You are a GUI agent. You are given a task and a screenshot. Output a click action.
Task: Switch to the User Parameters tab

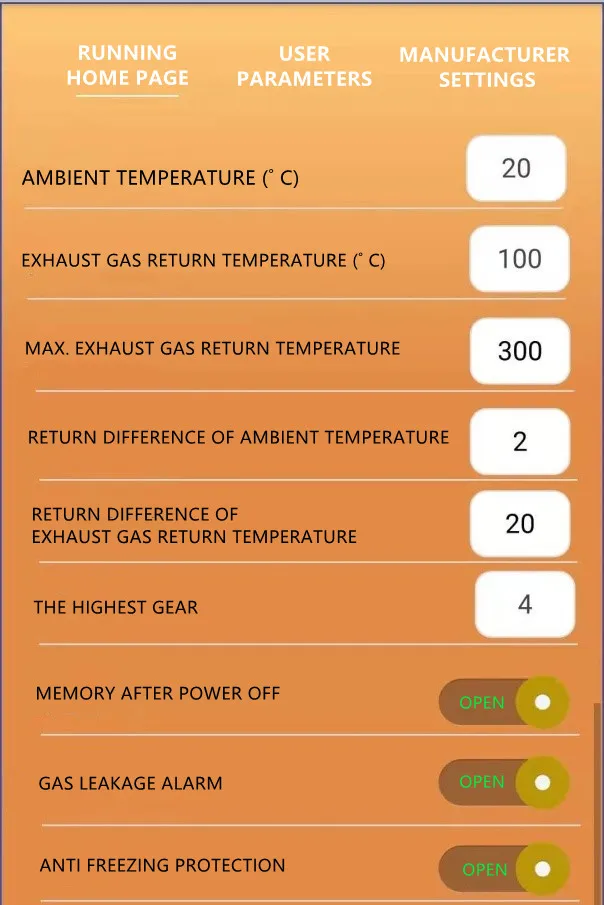[304, 66]
